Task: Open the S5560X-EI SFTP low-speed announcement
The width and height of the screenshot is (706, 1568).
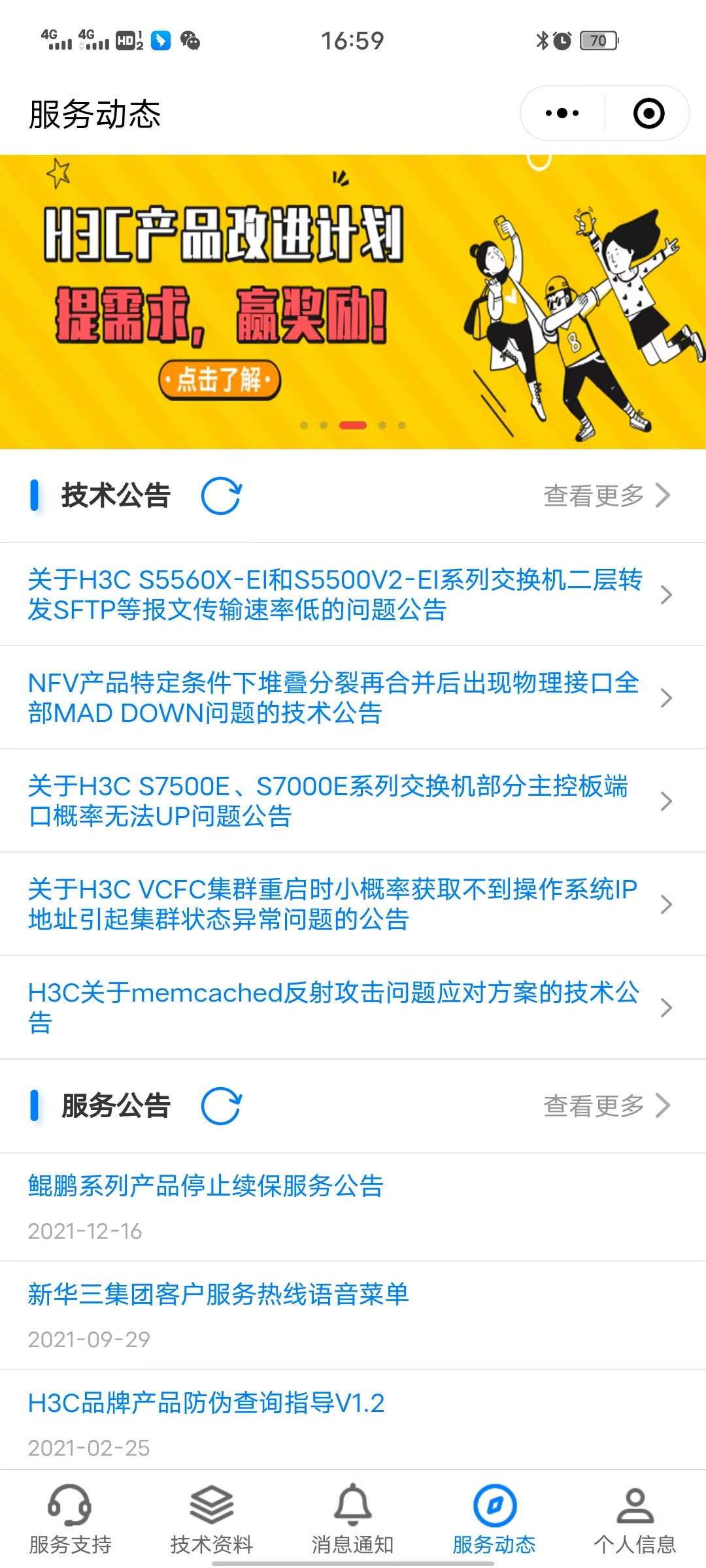Action: click(x=335, y=595)
